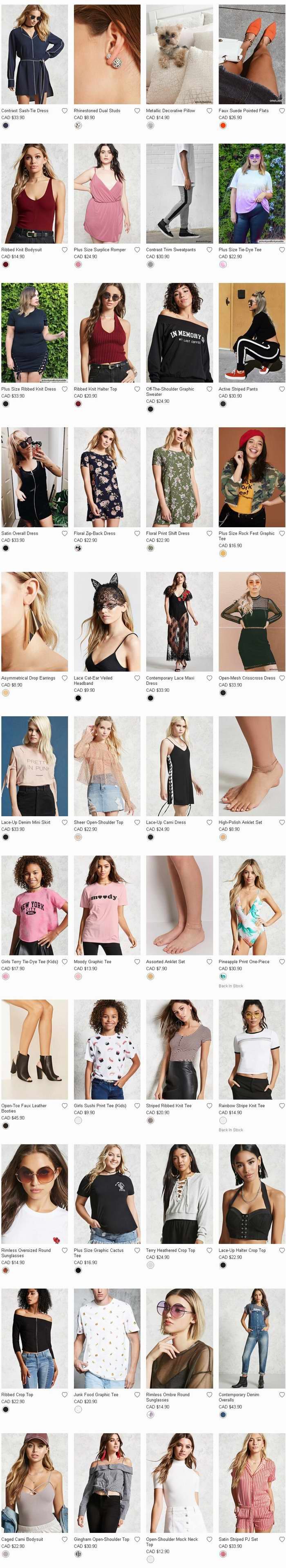
Task: Select orange swatch for Faux Suede Pointed Flats
Action: tap(223, 125)
